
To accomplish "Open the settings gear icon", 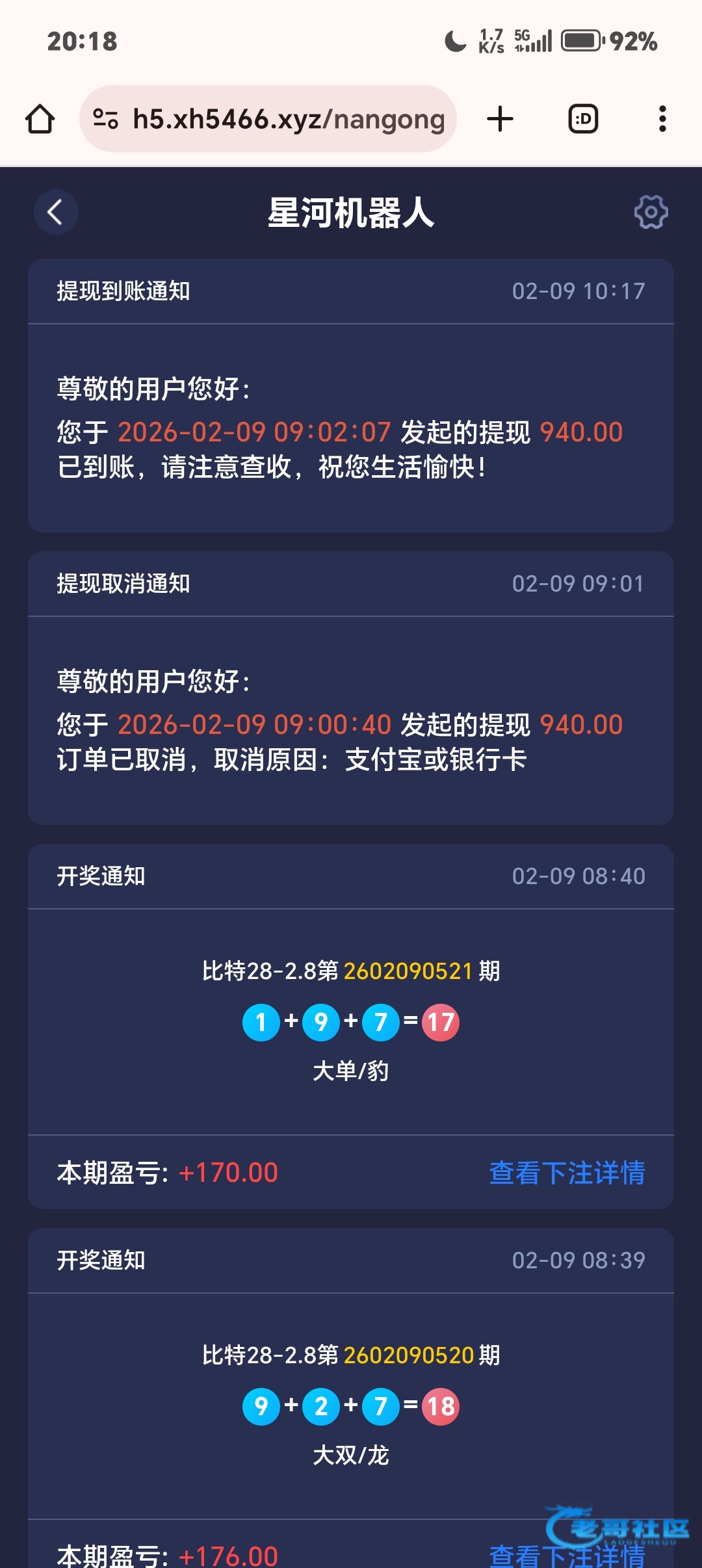I will pos(651,212).
